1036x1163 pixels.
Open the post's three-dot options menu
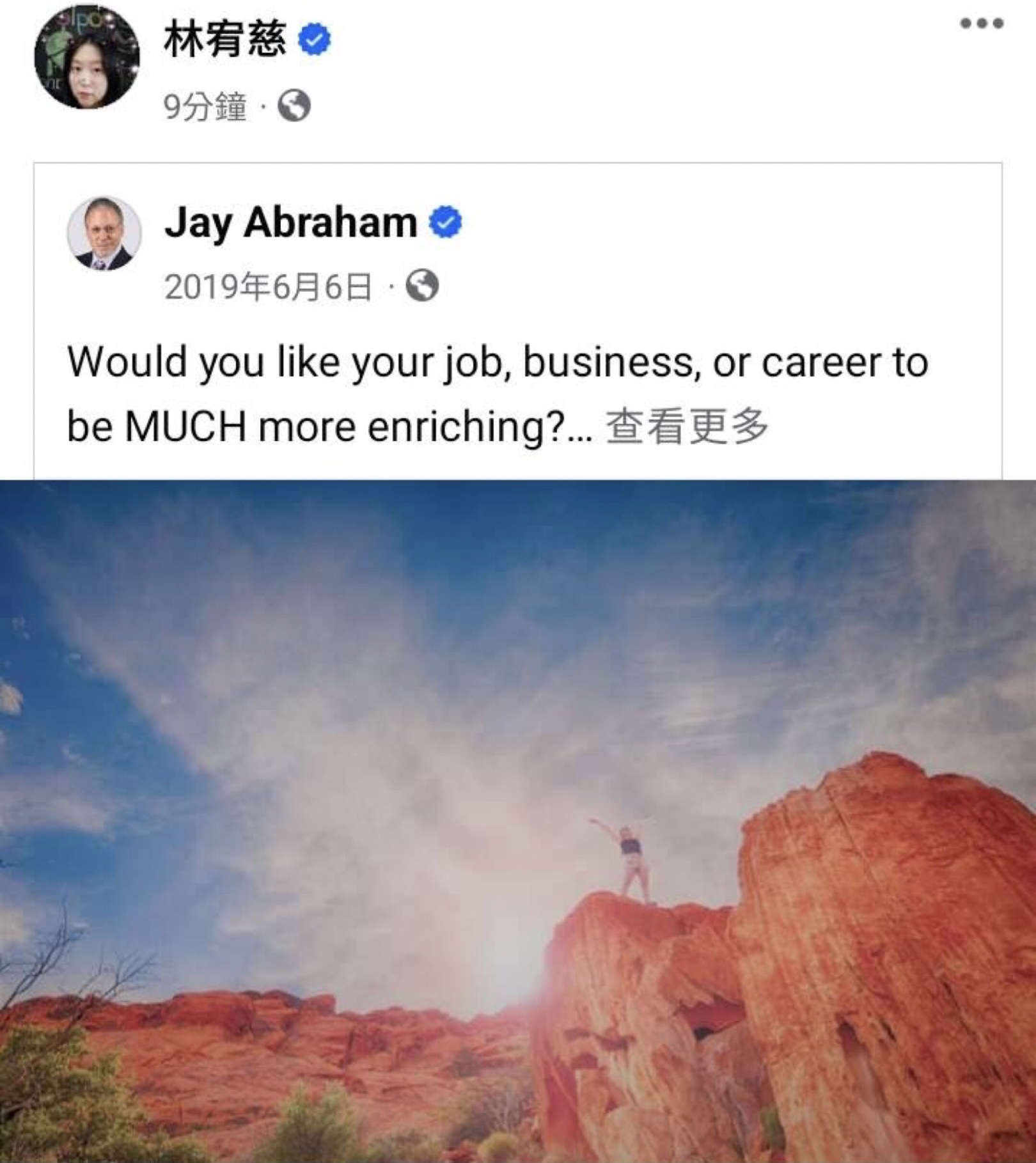(982, 24)
